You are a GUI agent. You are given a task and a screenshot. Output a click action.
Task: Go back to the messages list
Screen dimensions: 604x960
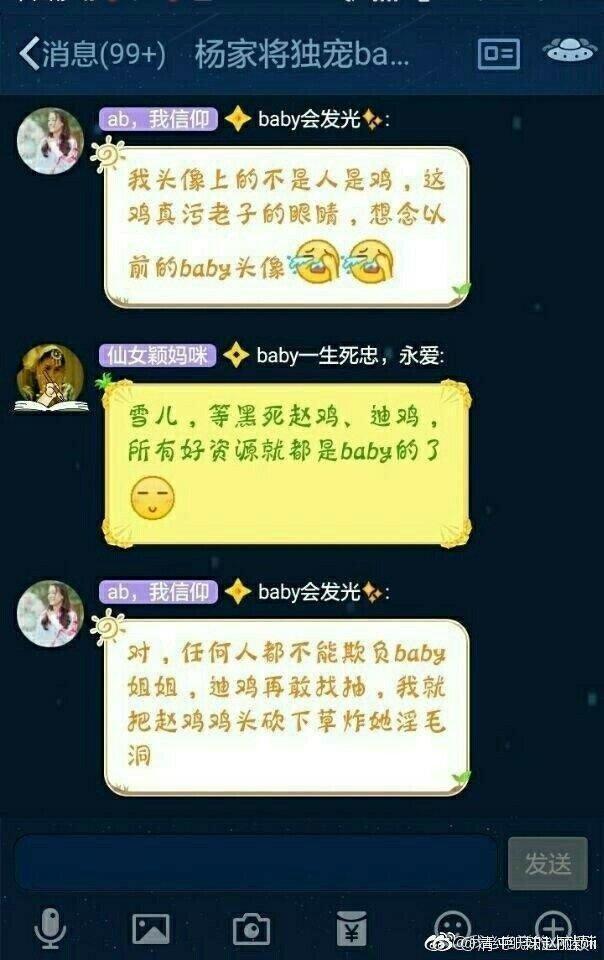point(90,55)
